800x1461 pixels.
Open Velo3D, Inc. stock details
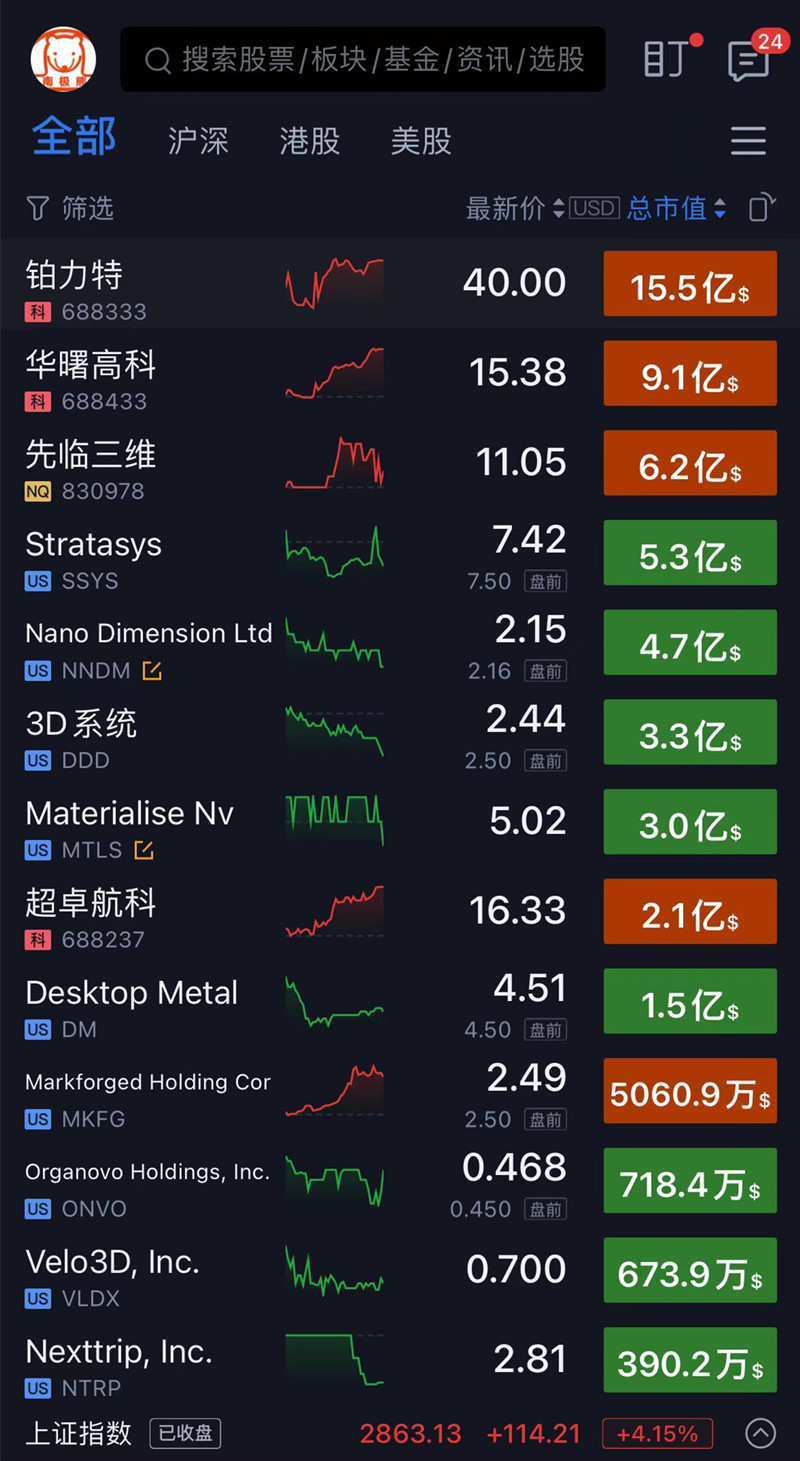click(400, 1275)
